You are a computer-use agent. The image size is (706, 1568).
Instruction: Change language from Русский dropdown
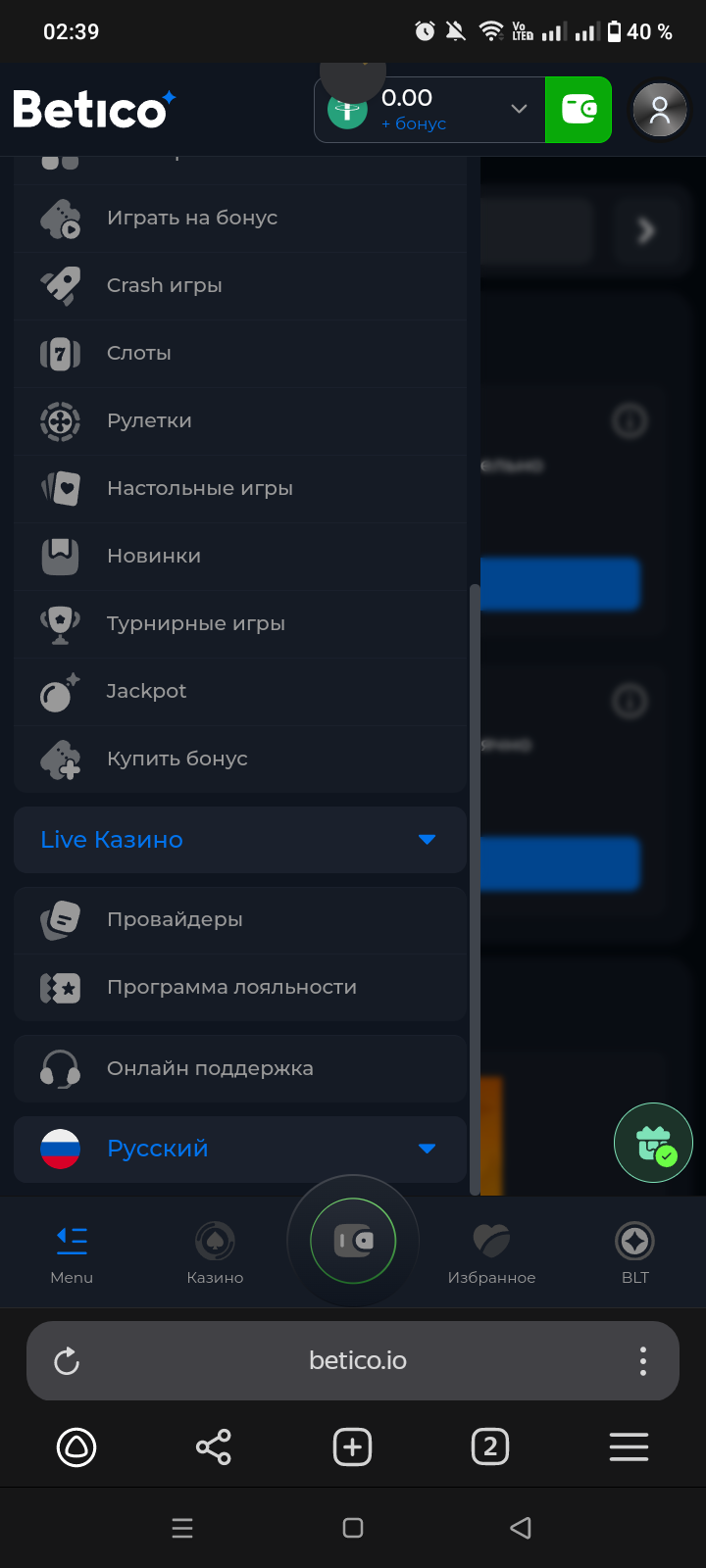click(x=240, y=1150)
